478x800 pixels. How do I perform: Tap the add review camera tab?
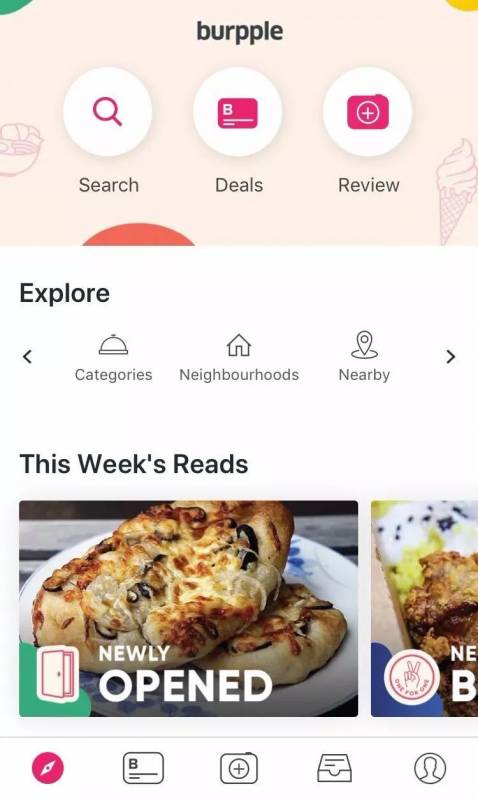tap(239, 768)
